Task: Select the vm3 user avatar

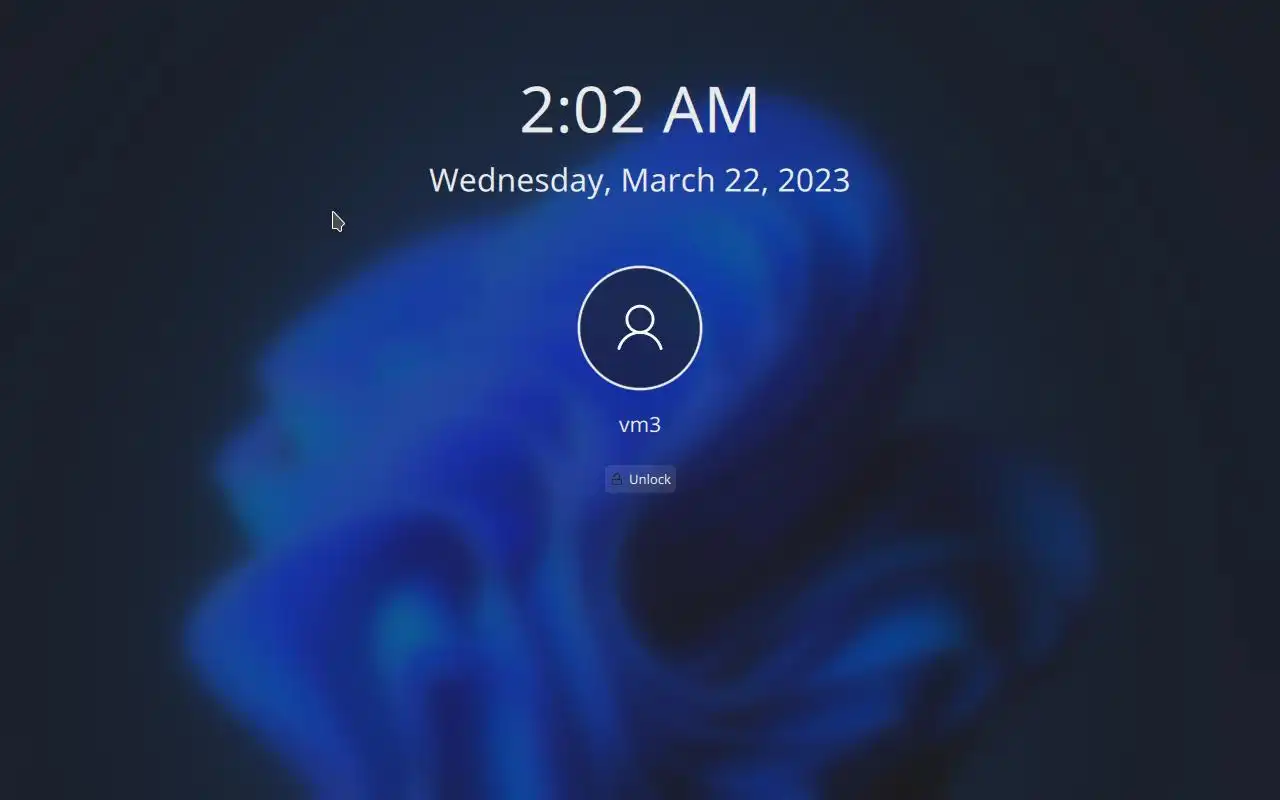Action: (x=640, y=328)
